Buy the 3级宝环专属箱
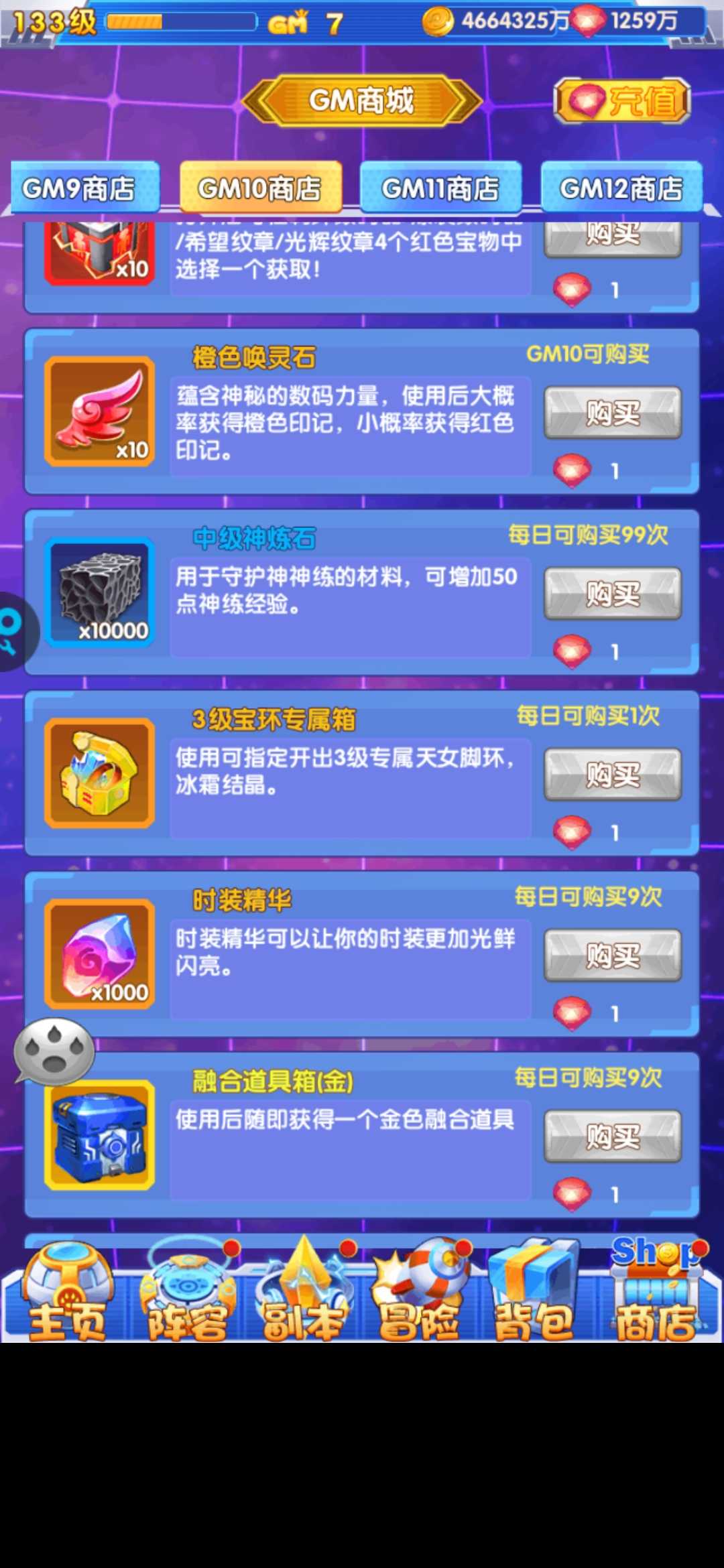 pyautogui.click(x=613, y=775)
